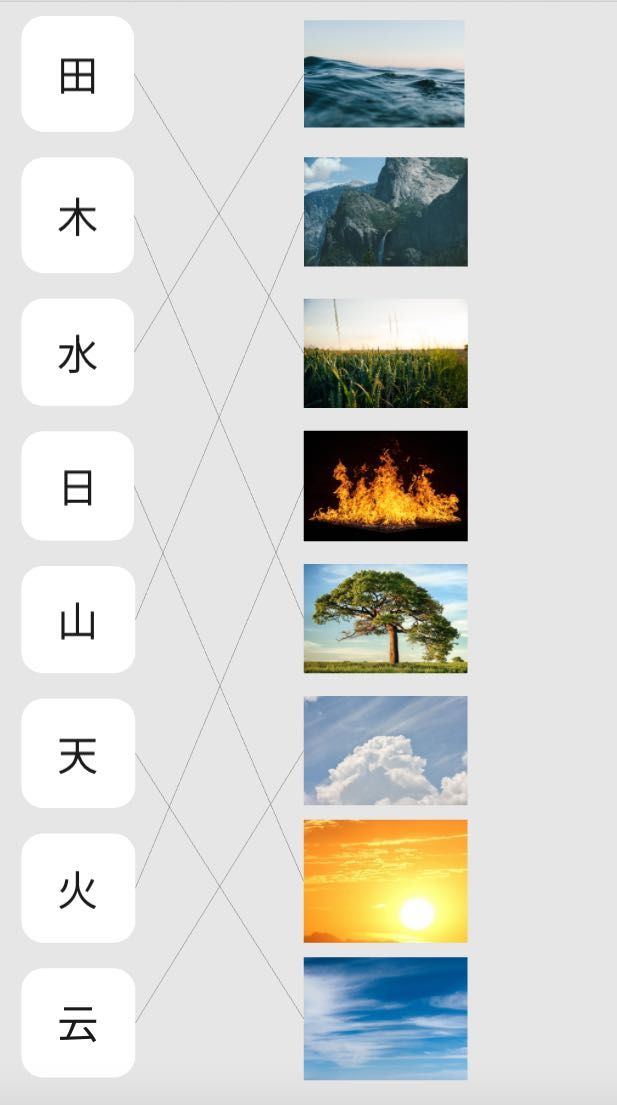The width and height of the screenshot is (617, 1105).
Task: Tap the rocky mountain photo
Action: coord(385,211)
